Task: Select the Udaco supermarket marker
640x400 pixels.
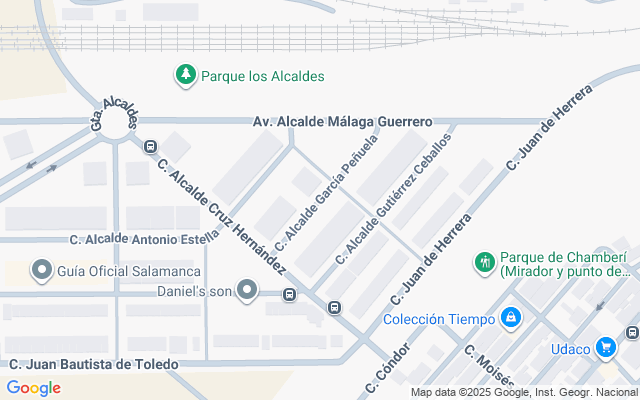Action: 605,347
